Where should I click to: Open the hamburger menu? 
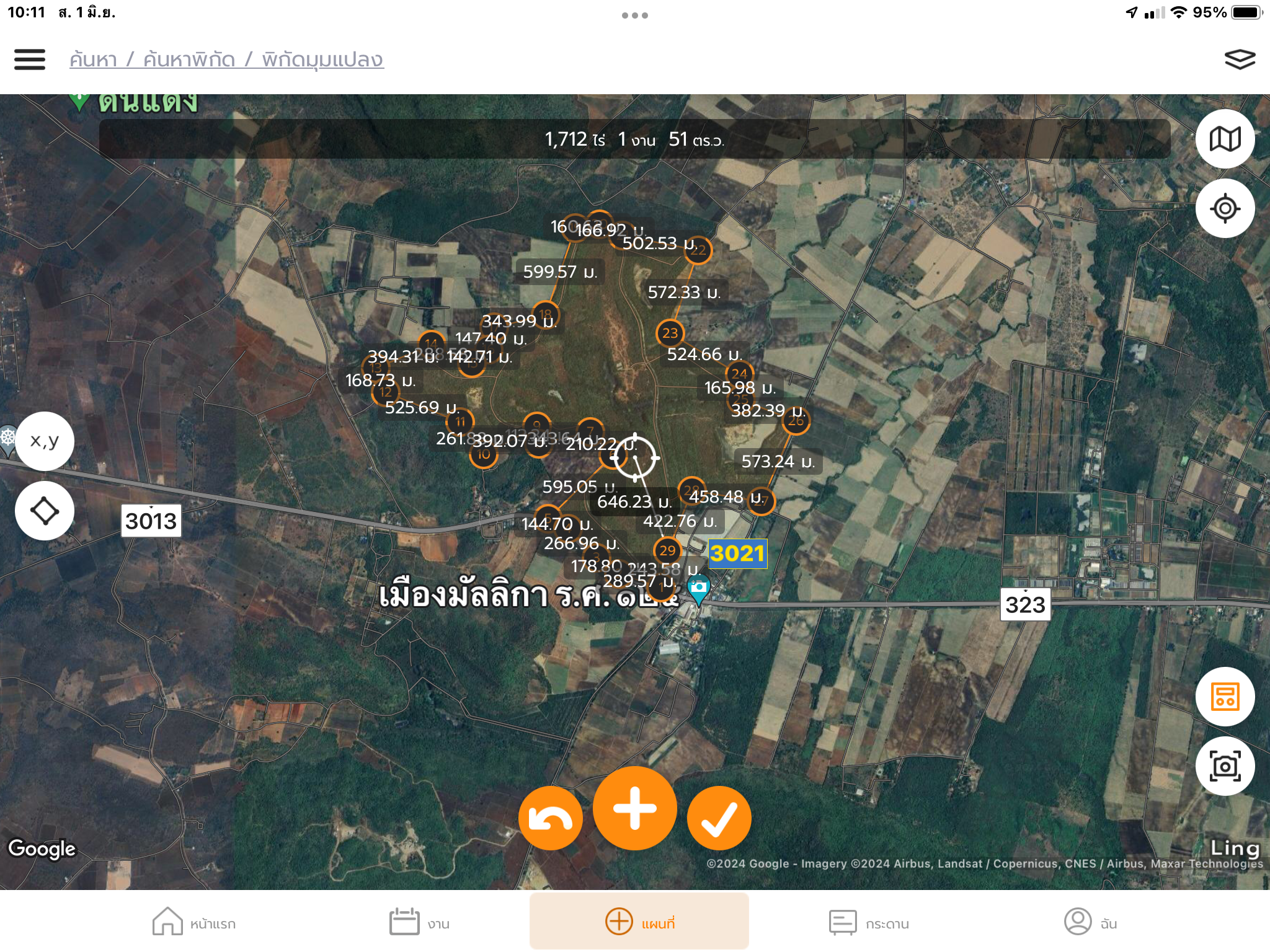click(30, 59)
